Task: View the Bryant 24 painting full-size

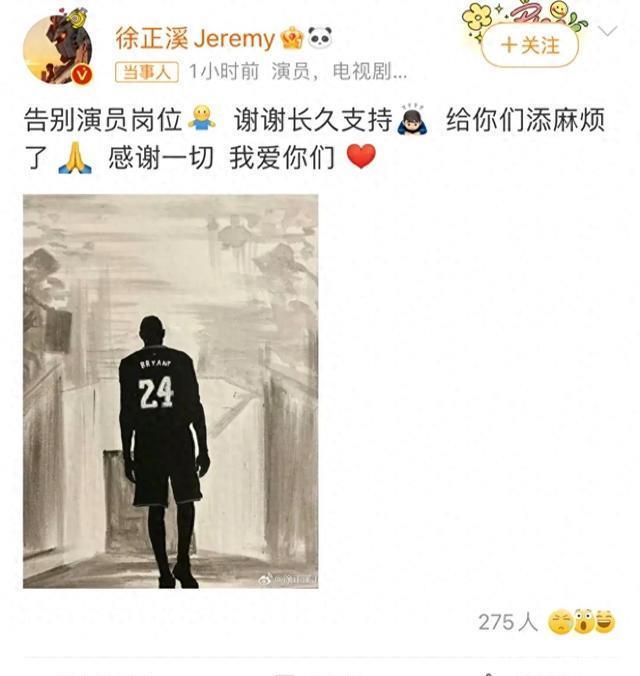Action: 170,391
